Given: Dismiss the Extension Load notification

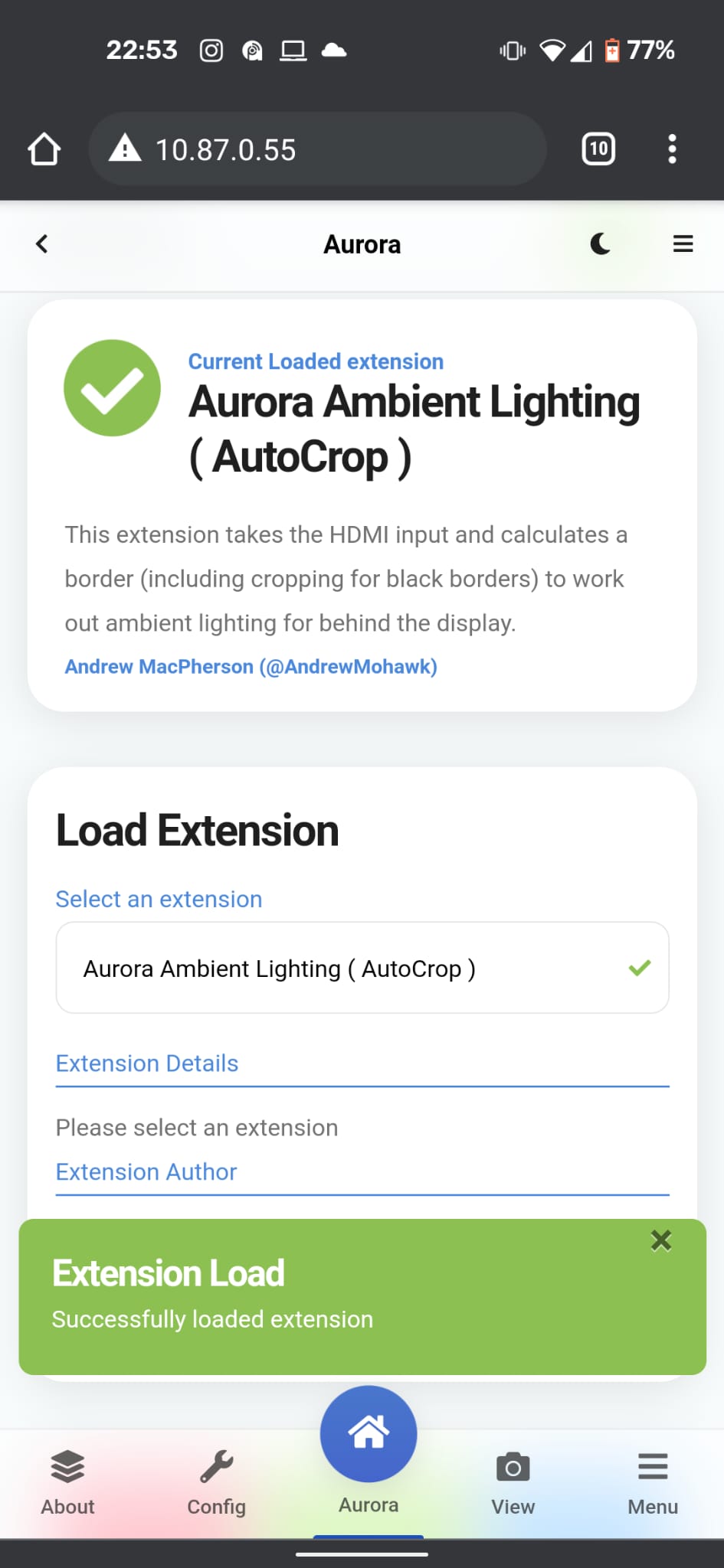Looking at the screenshot, I should (661, 1240).
